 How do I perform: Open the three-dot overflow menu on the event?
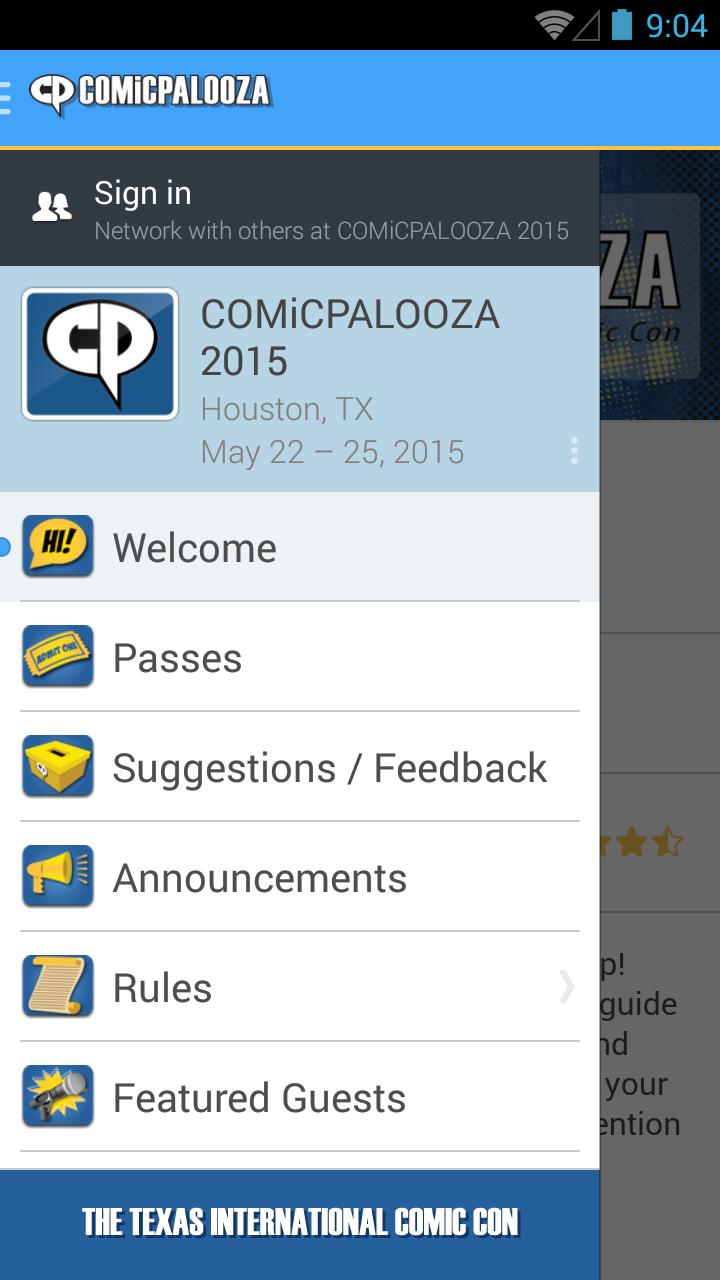click(x=574, y=450)
